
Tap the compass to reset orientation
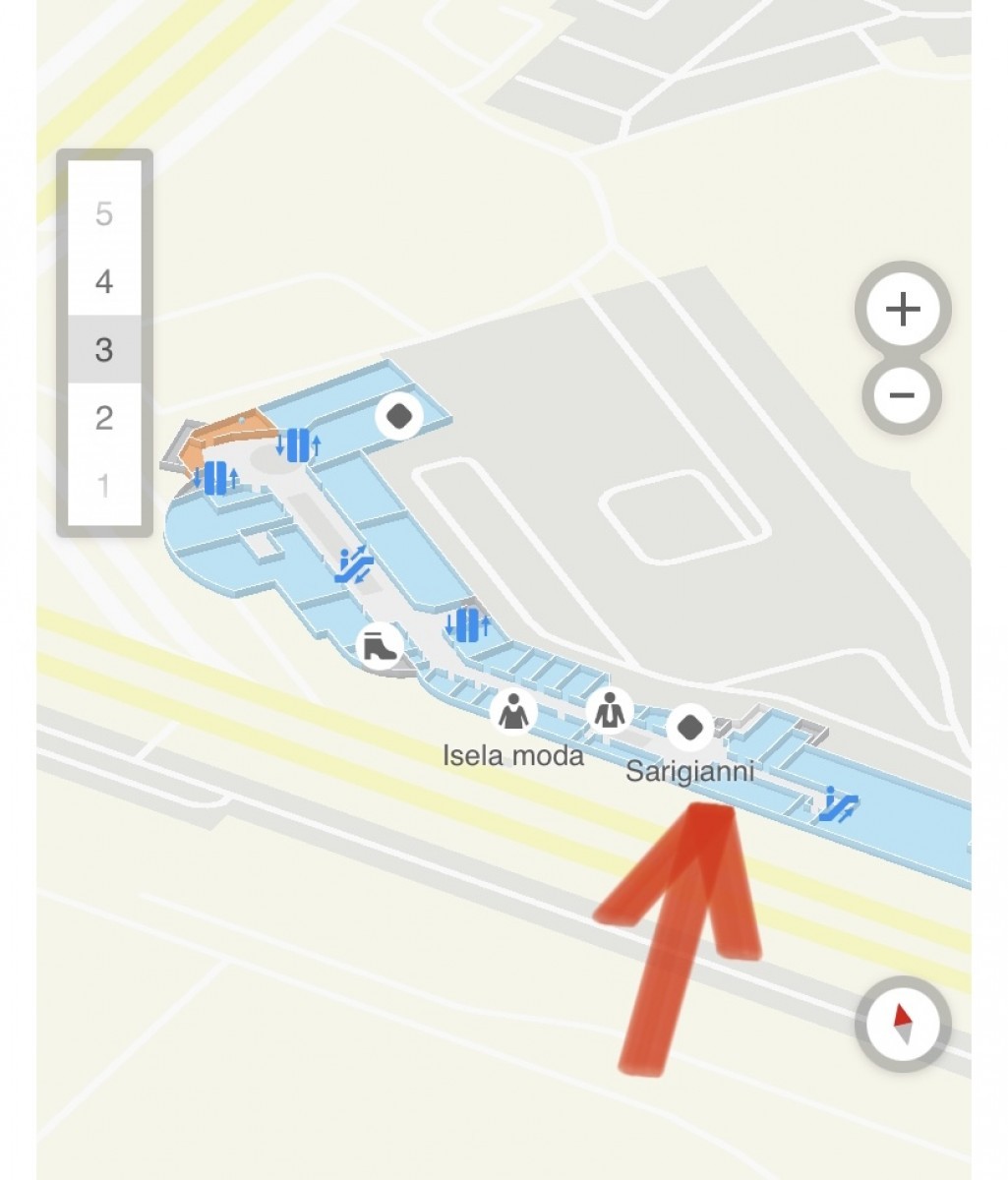click(x=902, y=1024)
